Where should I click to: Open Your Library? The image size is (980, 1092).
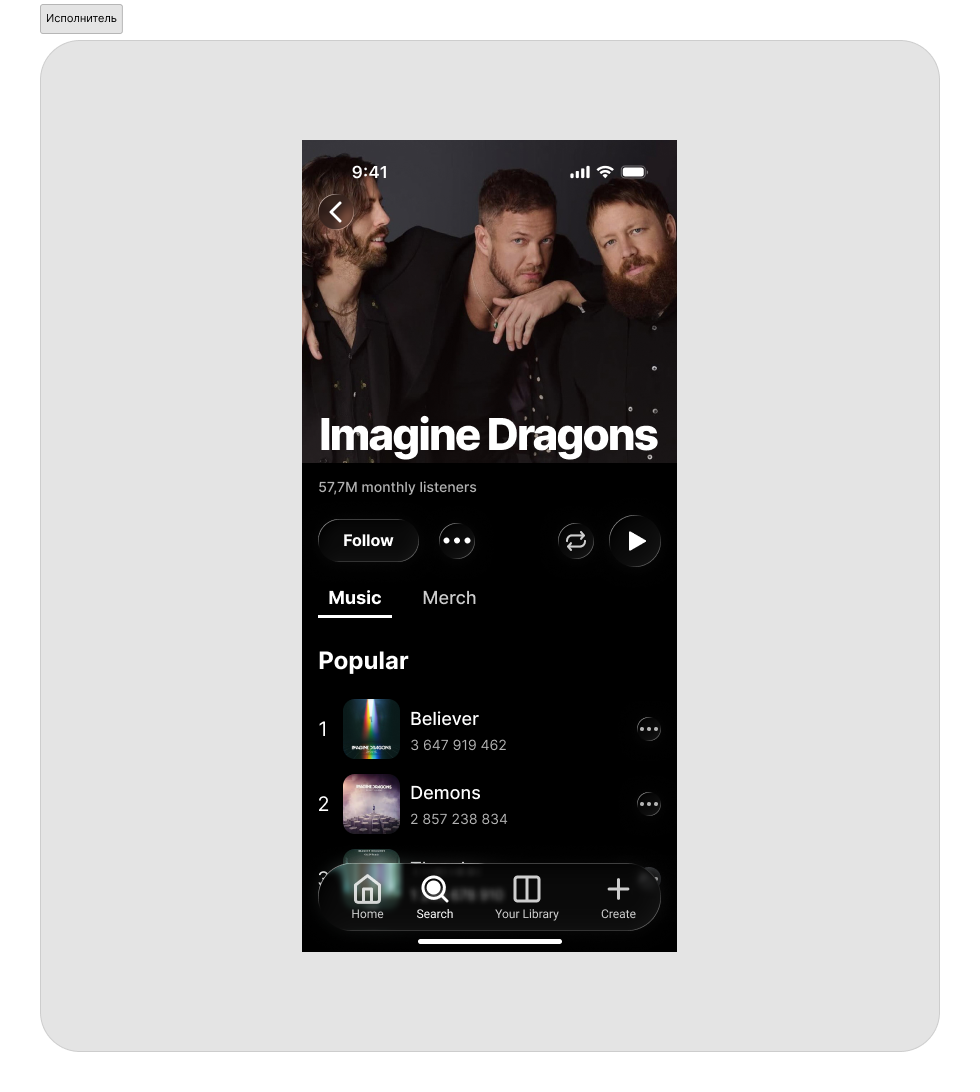click(x=527, y=896)
